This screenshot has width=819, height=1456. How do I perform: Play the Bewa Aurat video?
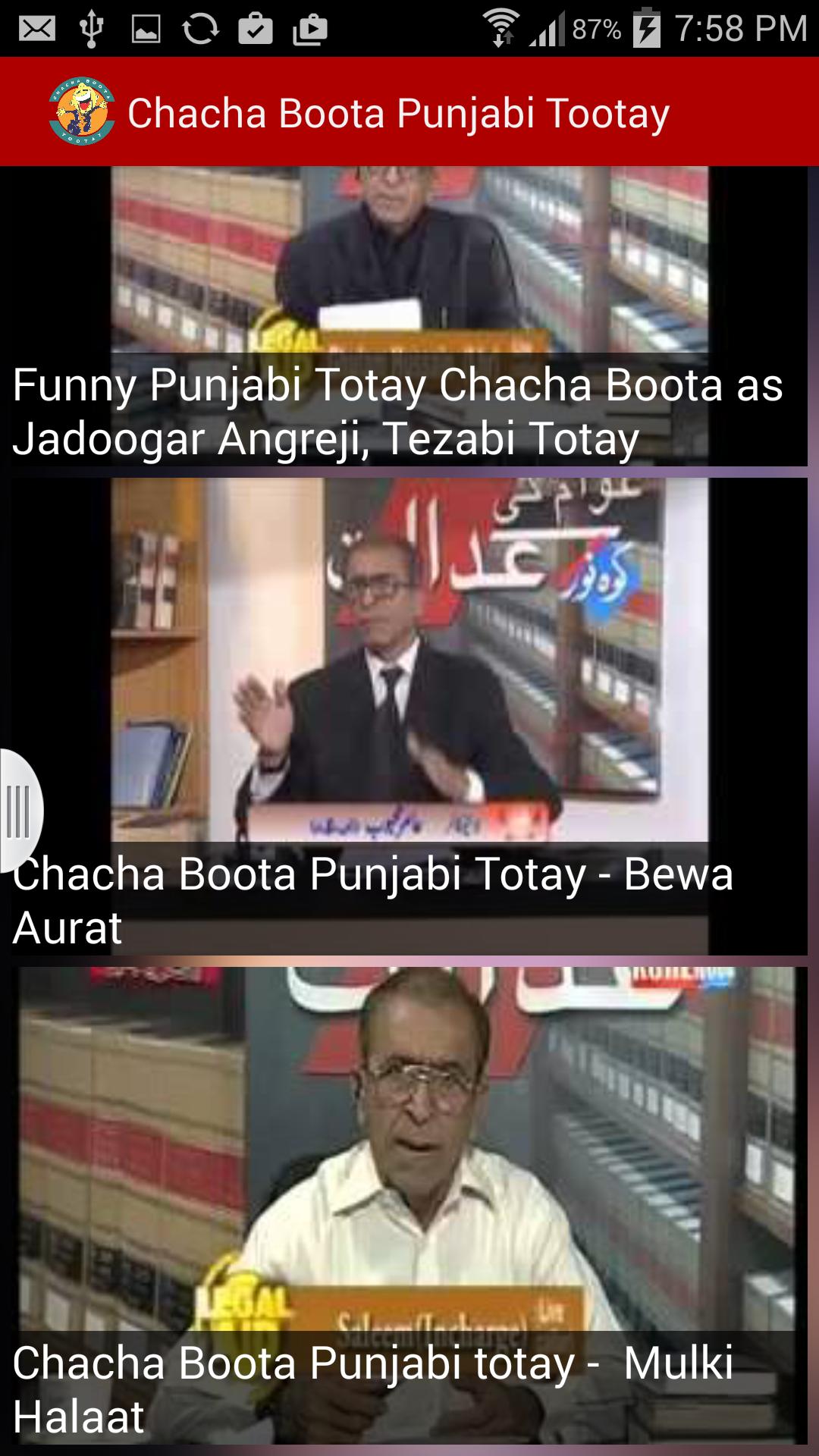(x=403, y=716)
